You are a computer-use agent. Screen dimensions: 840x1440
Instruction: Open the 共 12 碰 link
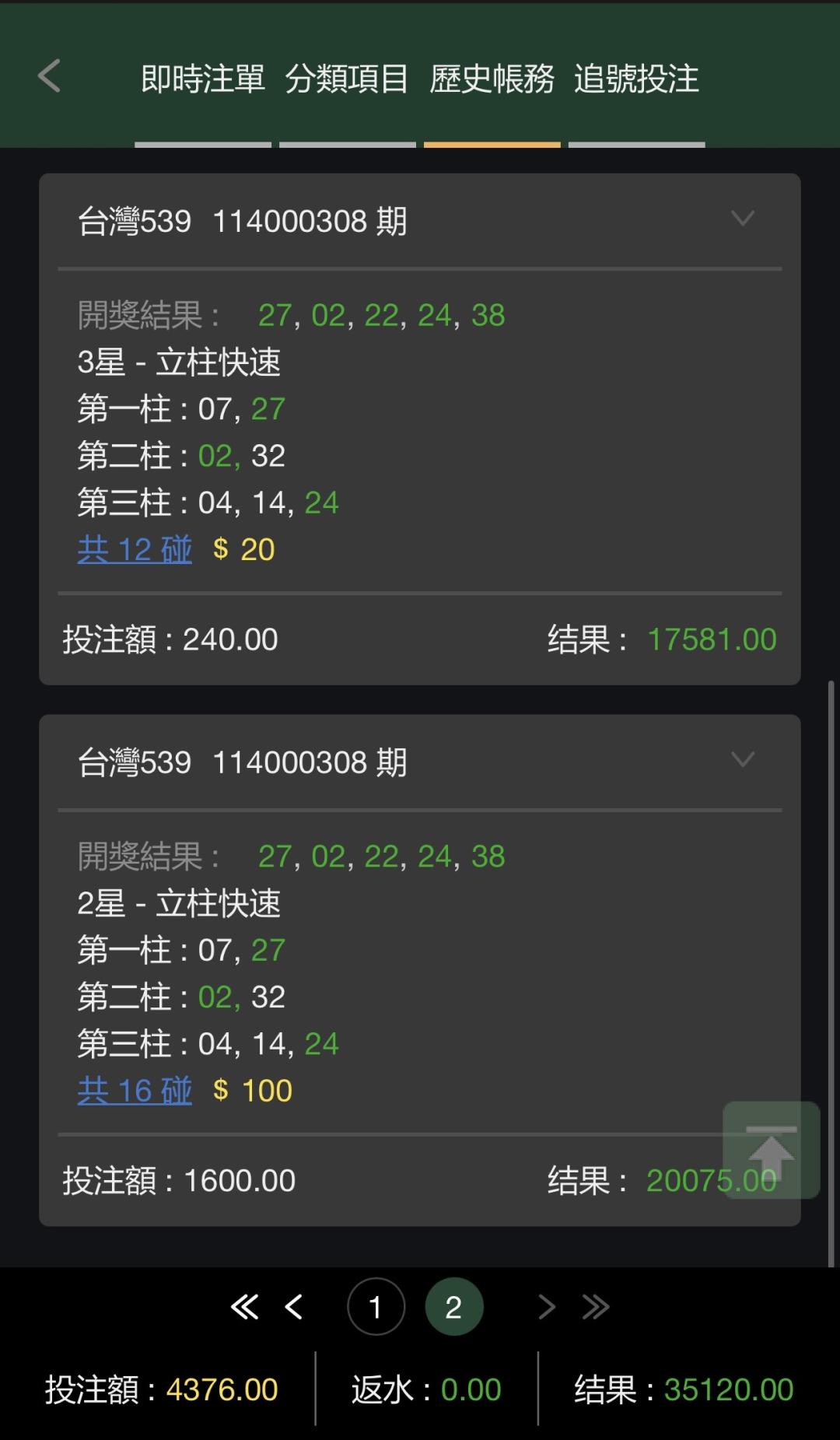click(135, 549)
